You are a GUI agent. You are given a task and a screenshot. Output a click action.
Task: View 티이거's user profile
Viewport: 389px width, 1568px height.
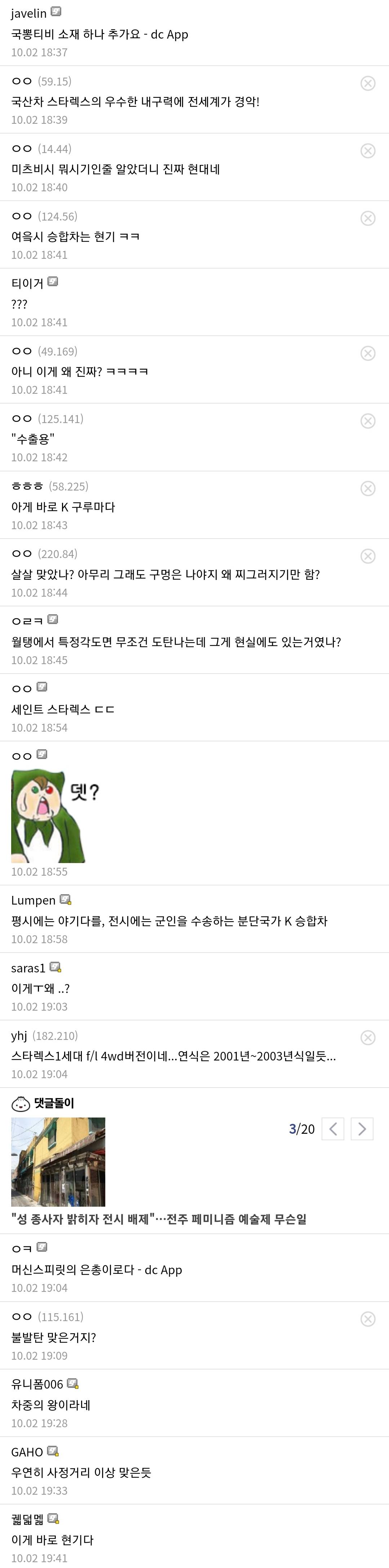(27, 283)
